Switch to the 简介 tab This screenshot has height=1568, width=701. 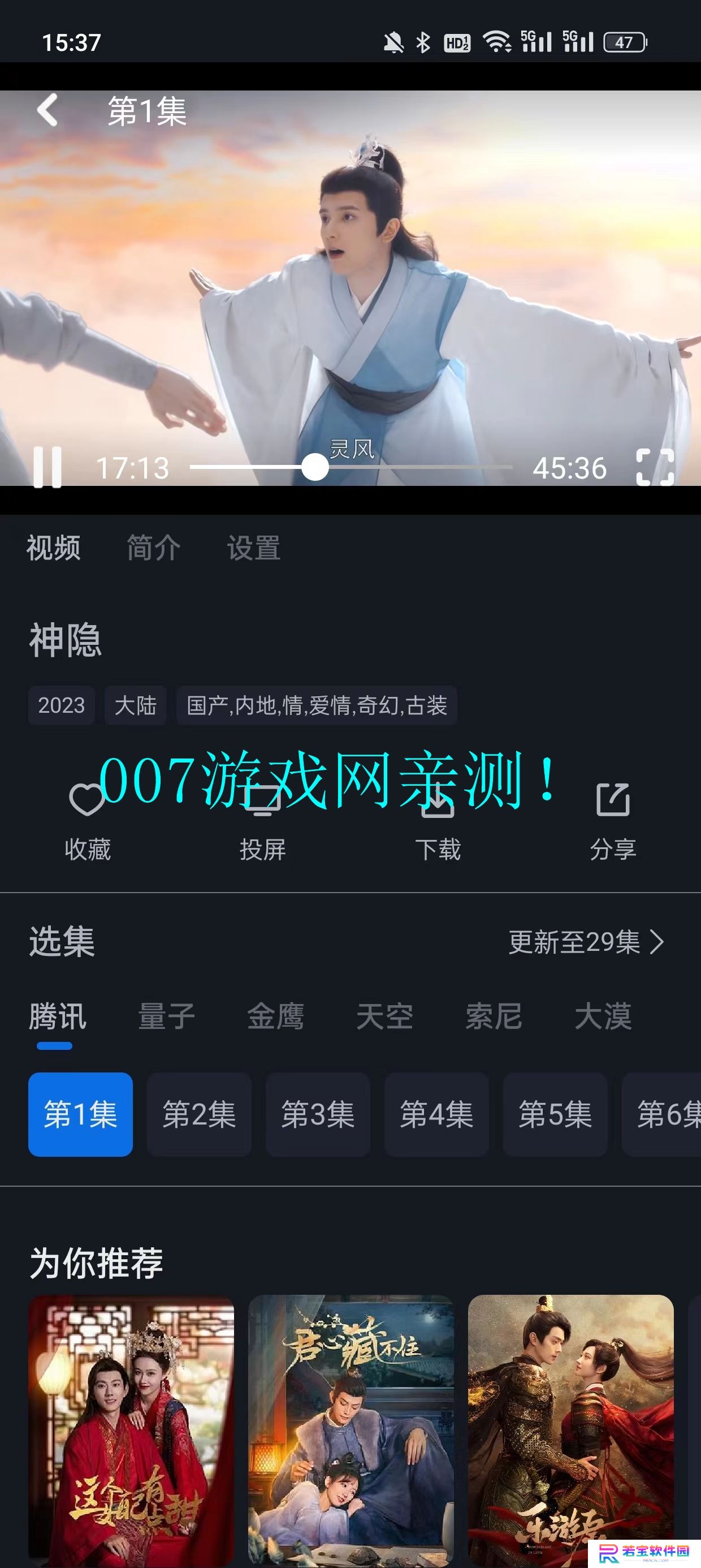click(153, 547)
